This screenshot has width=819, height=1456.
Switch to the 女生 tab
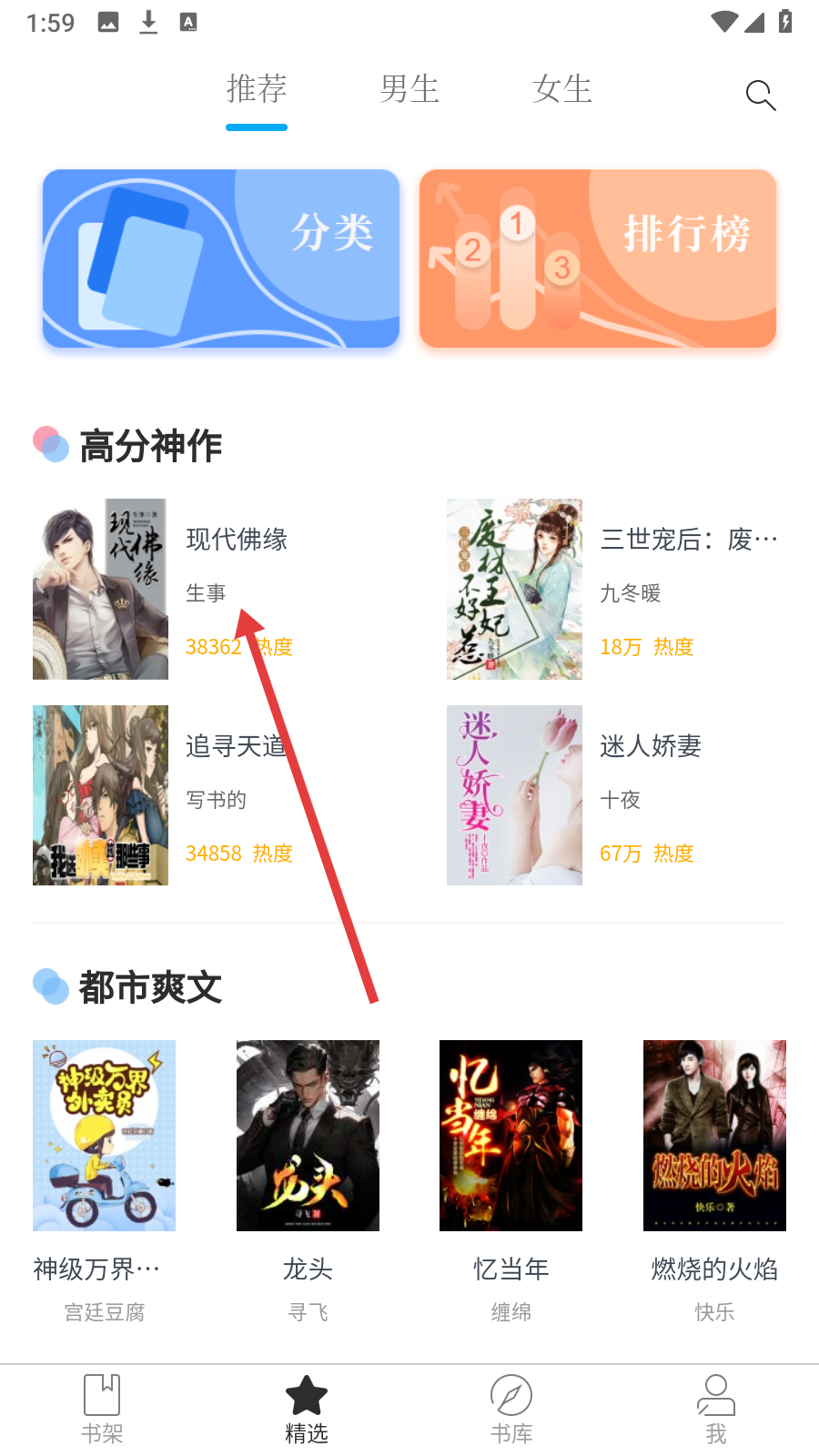pos(562,89)
